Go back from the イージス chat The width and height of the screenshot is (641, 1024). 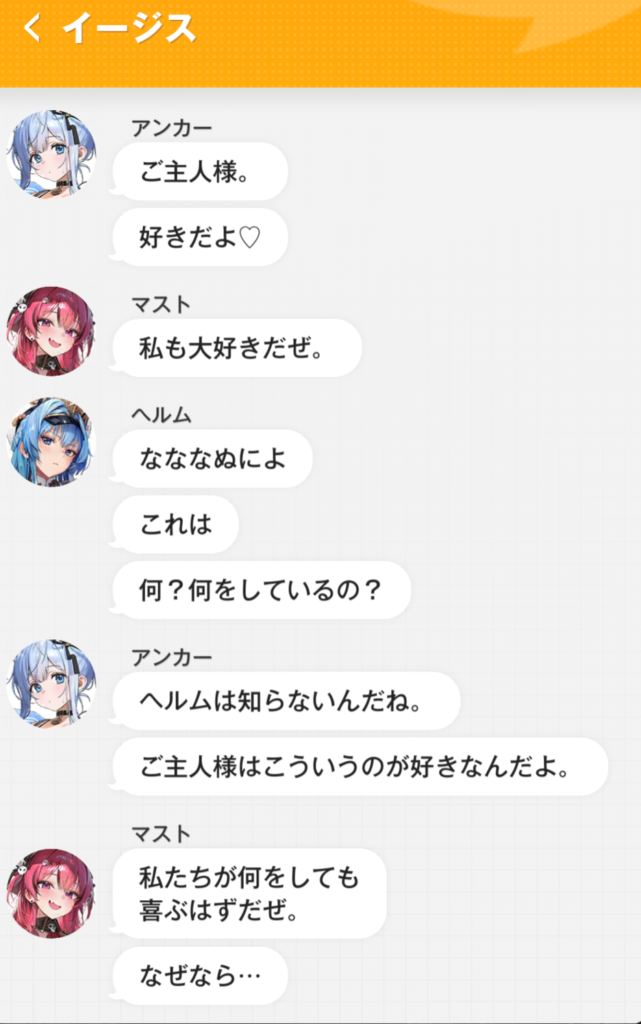(32, 30)
